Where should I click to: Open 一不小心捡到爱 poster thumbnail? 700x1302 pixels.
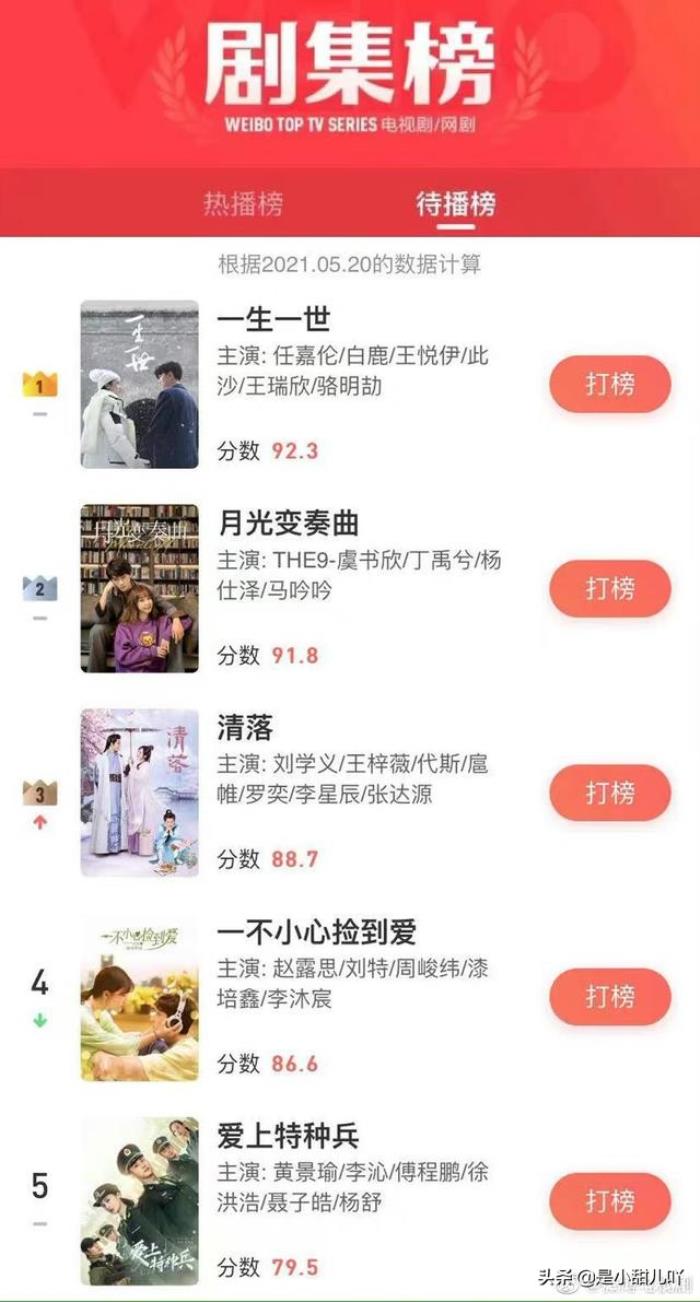pos(139,997)
